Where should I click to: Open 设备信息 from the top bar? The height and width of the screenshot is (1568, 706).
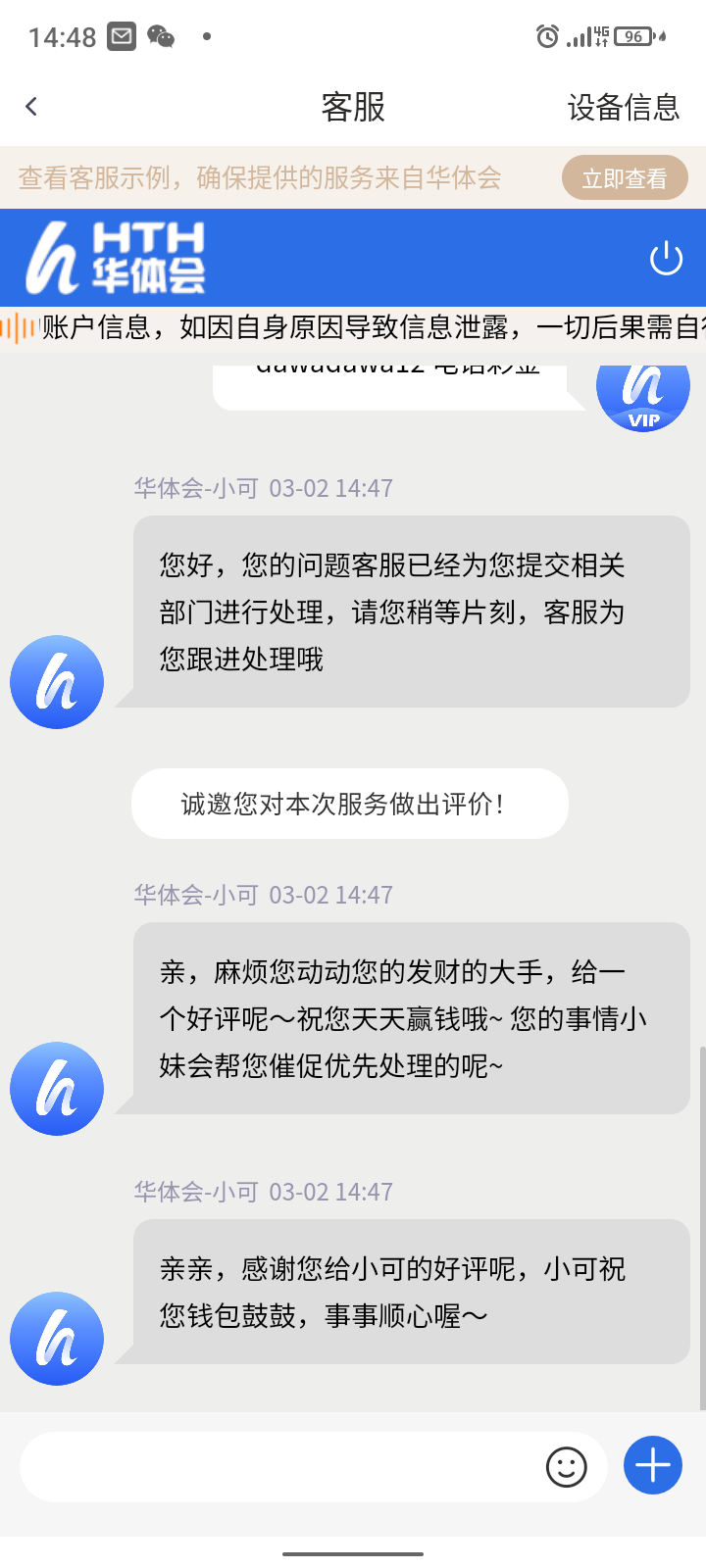pyautogui.click(x=622, y=108)
